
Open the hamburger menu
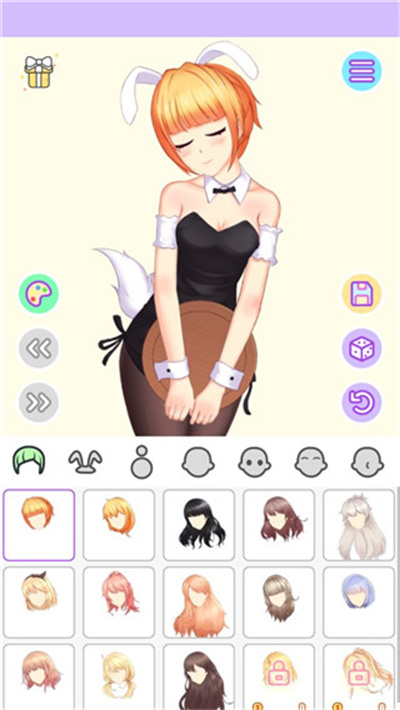361,71
